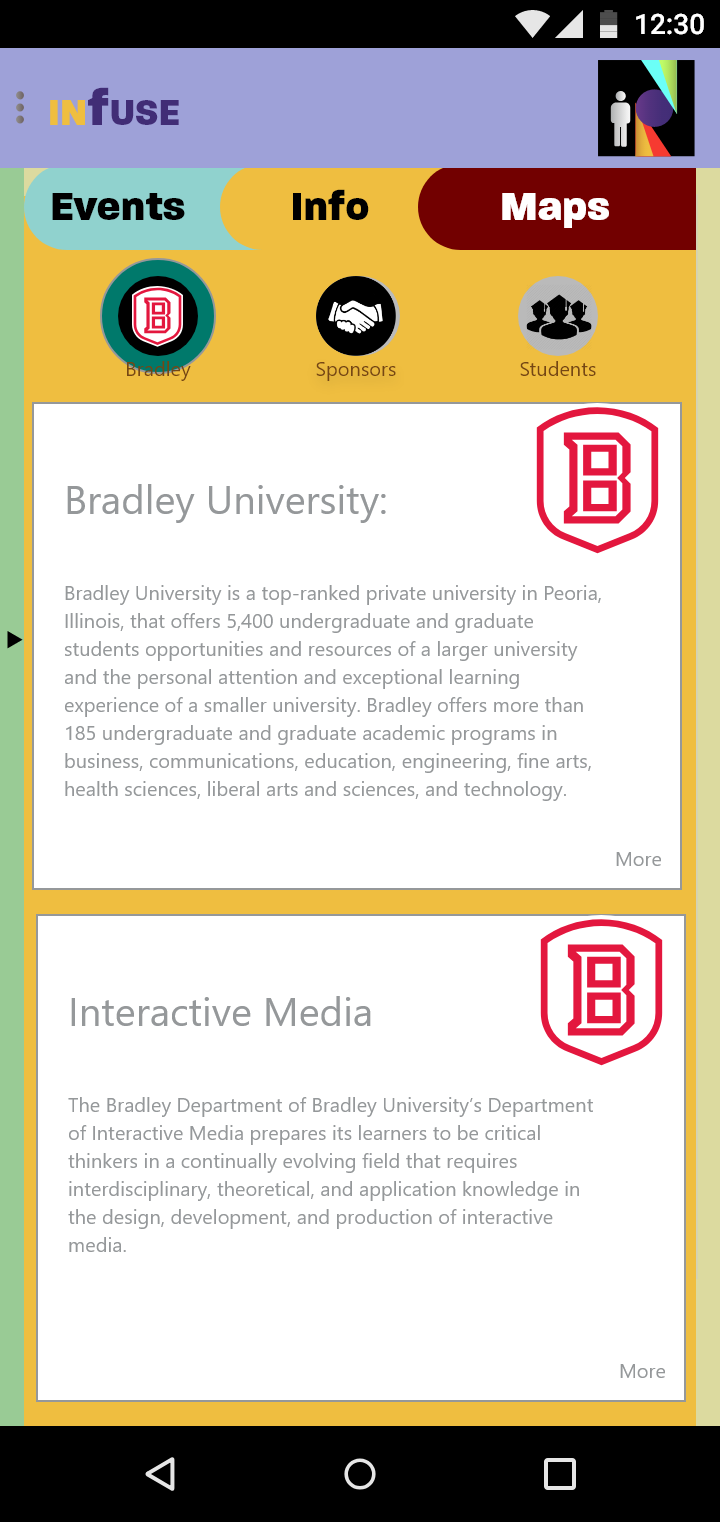Show the Sponsors section
The height and width of the screenshot is (1522, 720).
pyautogui.click(x=357, y=317)
